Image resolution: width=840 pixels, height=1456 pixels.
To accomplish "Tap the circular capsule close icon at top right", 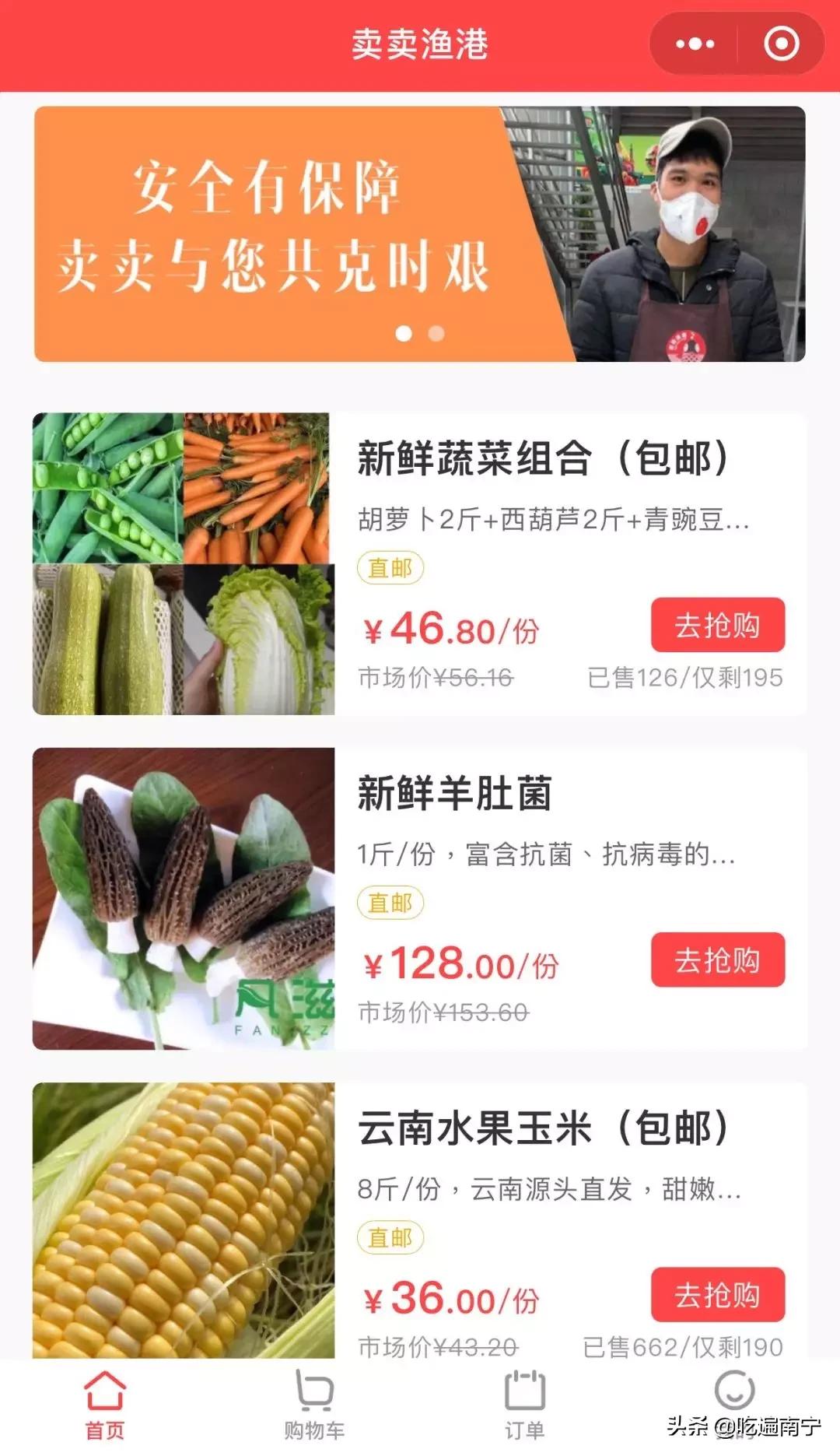I will tap(782, 44).
